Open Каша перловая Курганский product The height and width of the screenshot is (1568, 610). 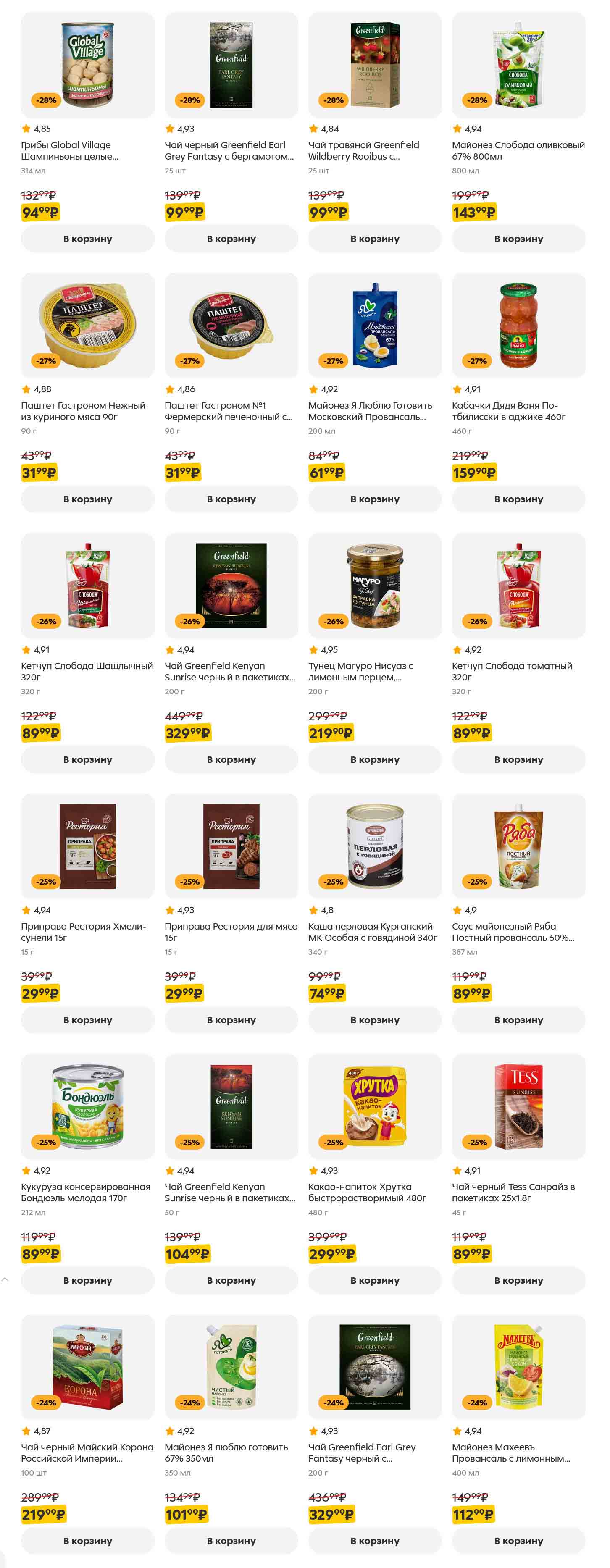[x=374, y=932]
